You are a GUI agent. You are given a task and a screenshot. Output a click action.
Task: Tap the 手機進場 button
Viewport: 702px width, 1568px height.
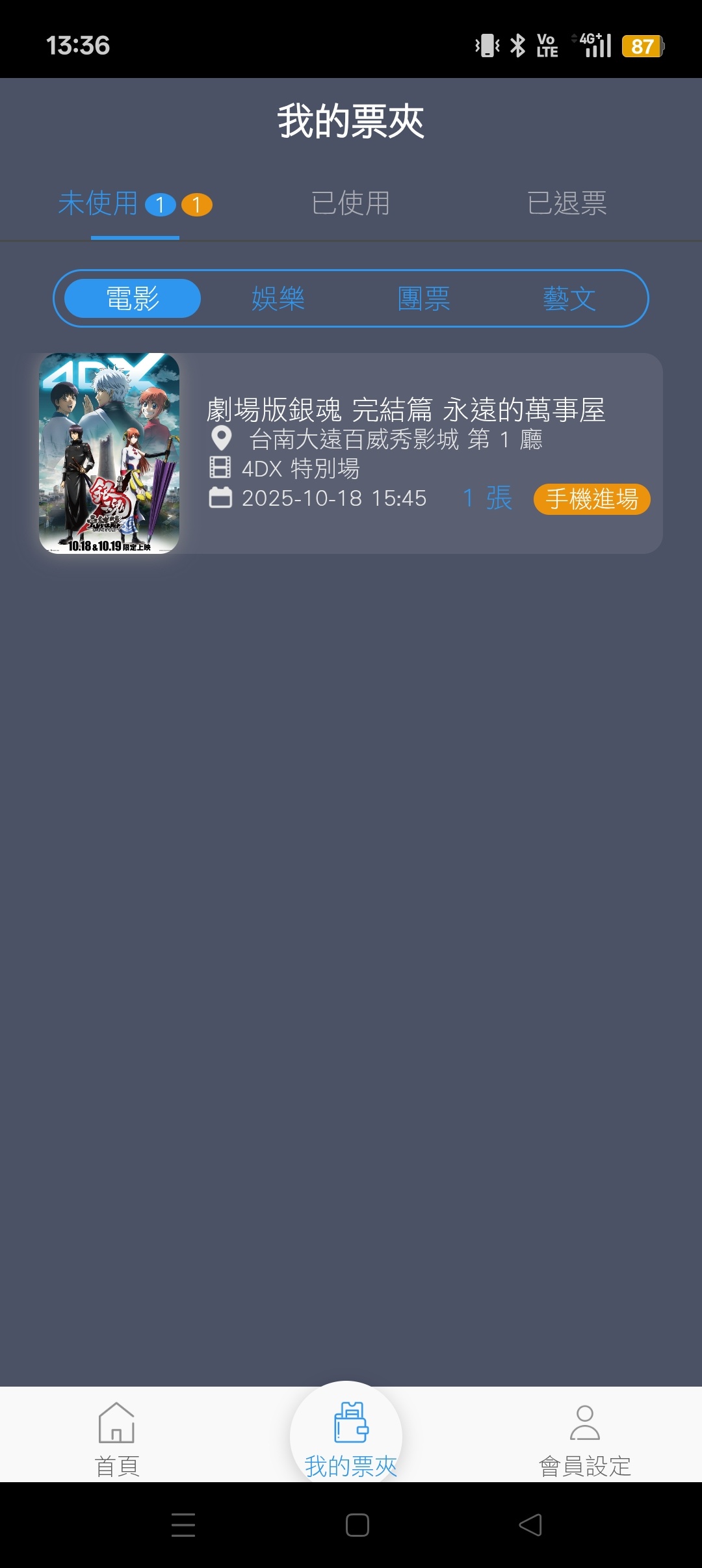(591, 499)
